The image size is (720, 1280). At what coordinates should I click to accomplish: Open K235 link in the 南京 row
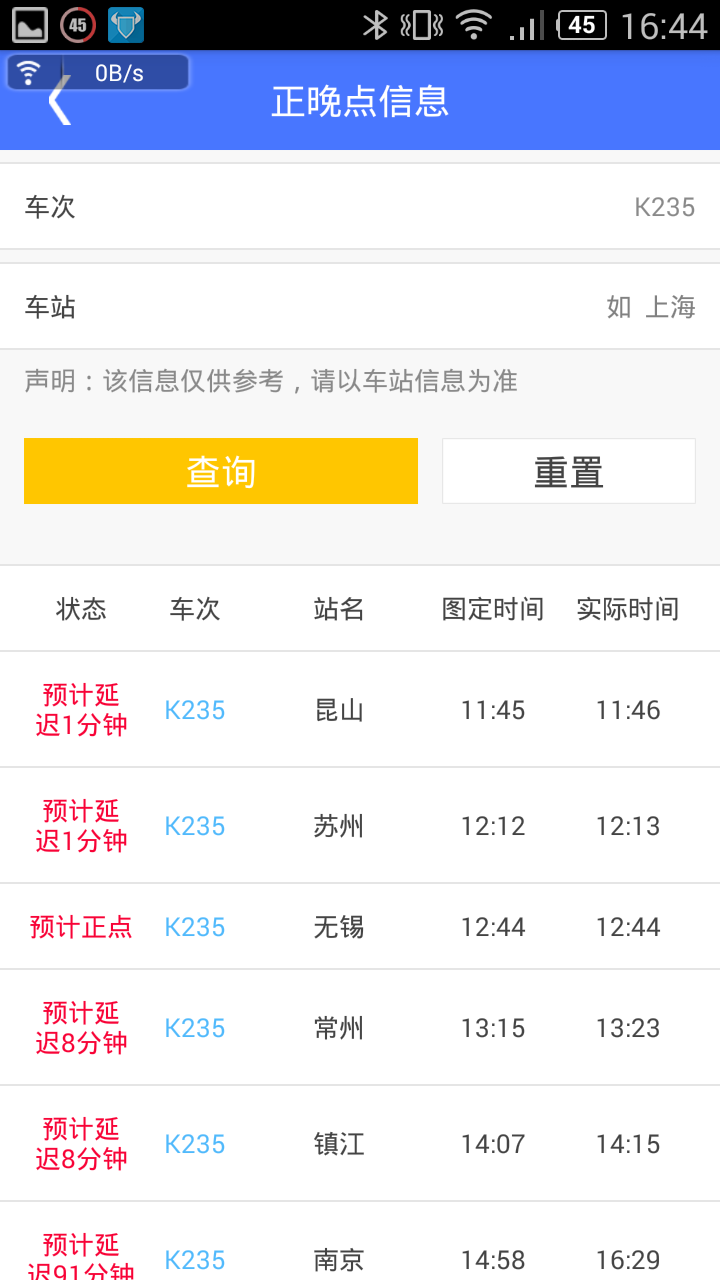pos(195,1259)
